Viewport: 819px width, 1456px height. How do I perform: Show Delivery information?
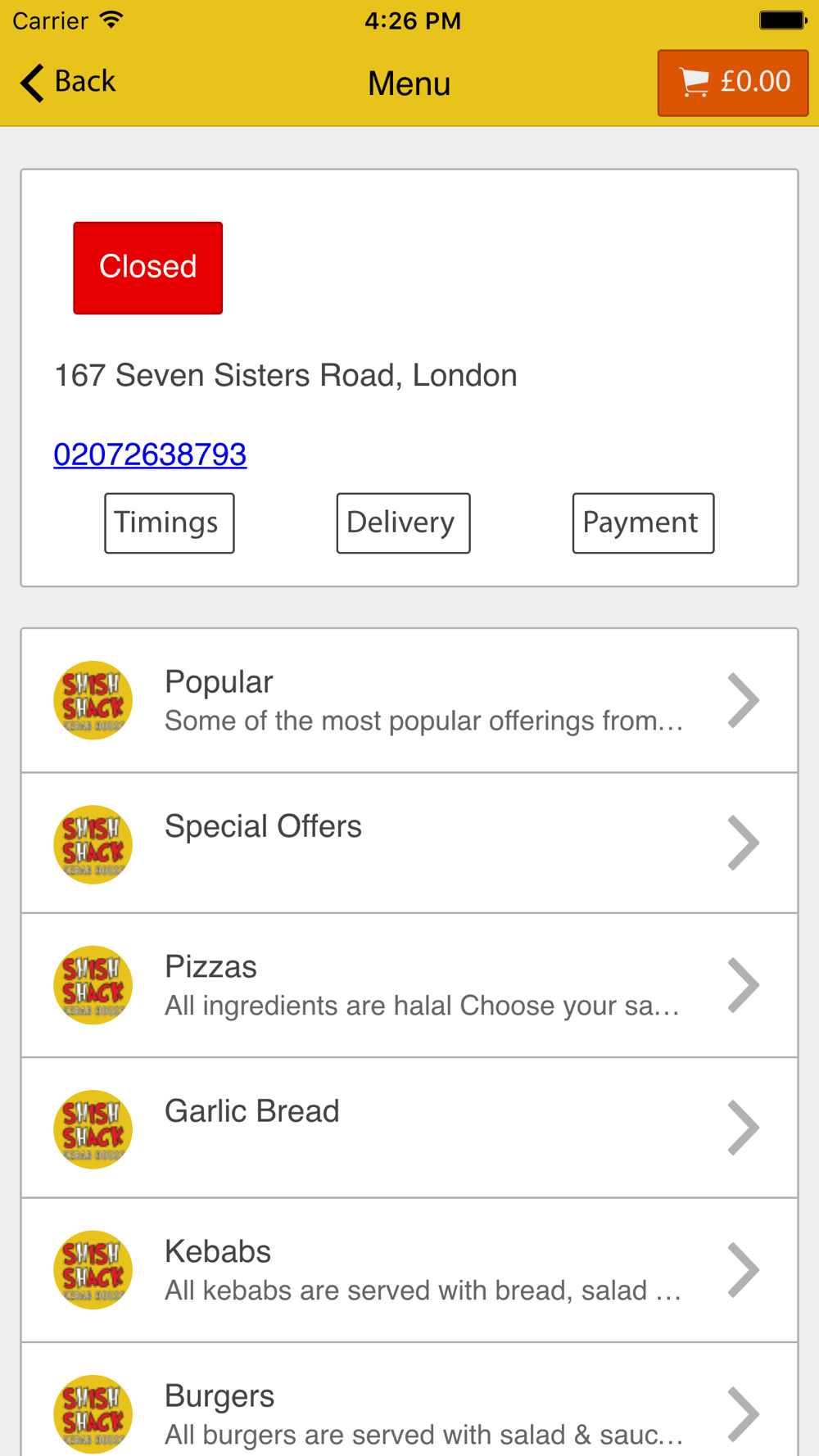[x=403, y=523]
